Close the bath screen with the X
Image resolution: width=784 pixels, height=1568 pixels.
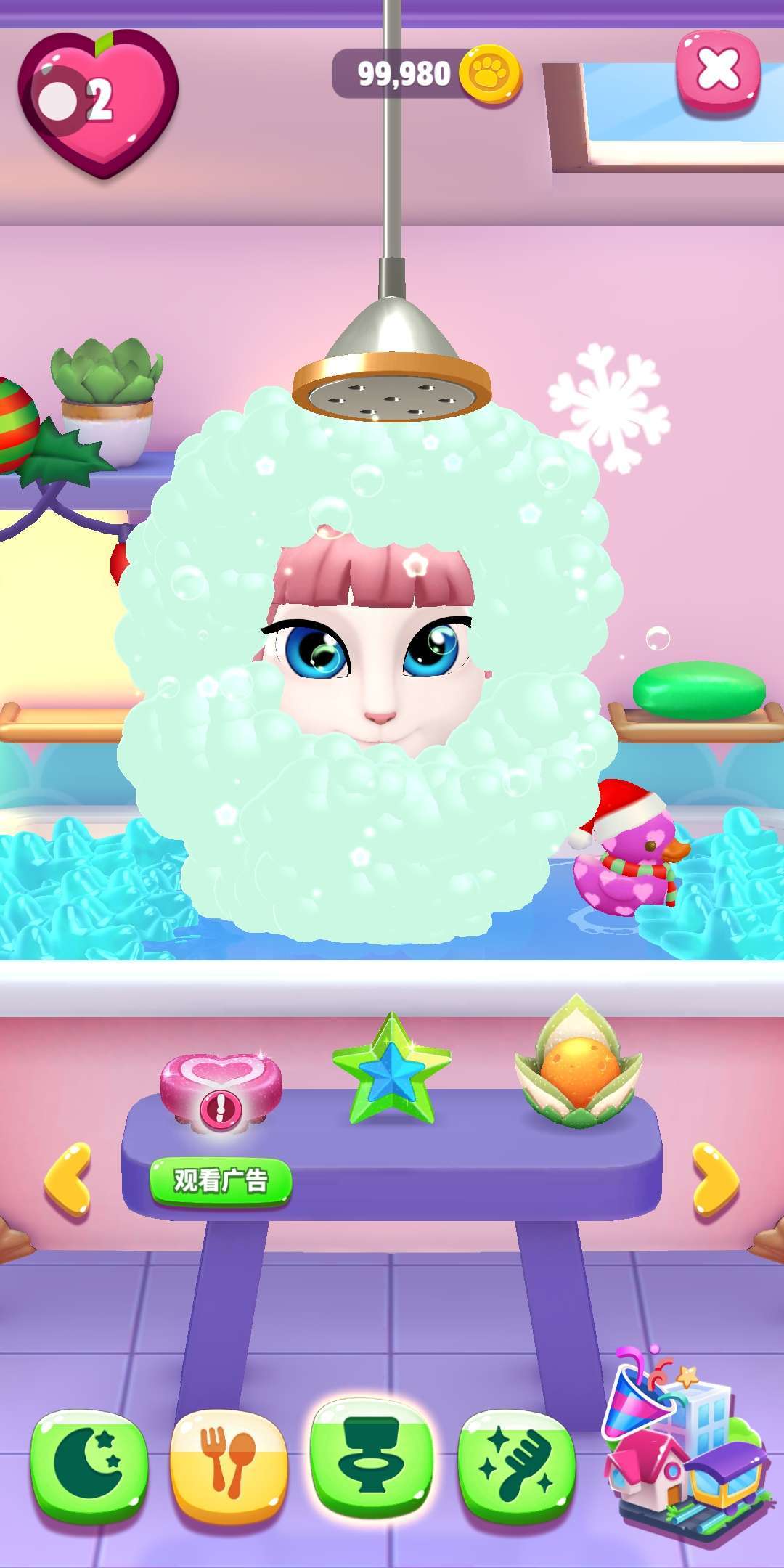718,70
